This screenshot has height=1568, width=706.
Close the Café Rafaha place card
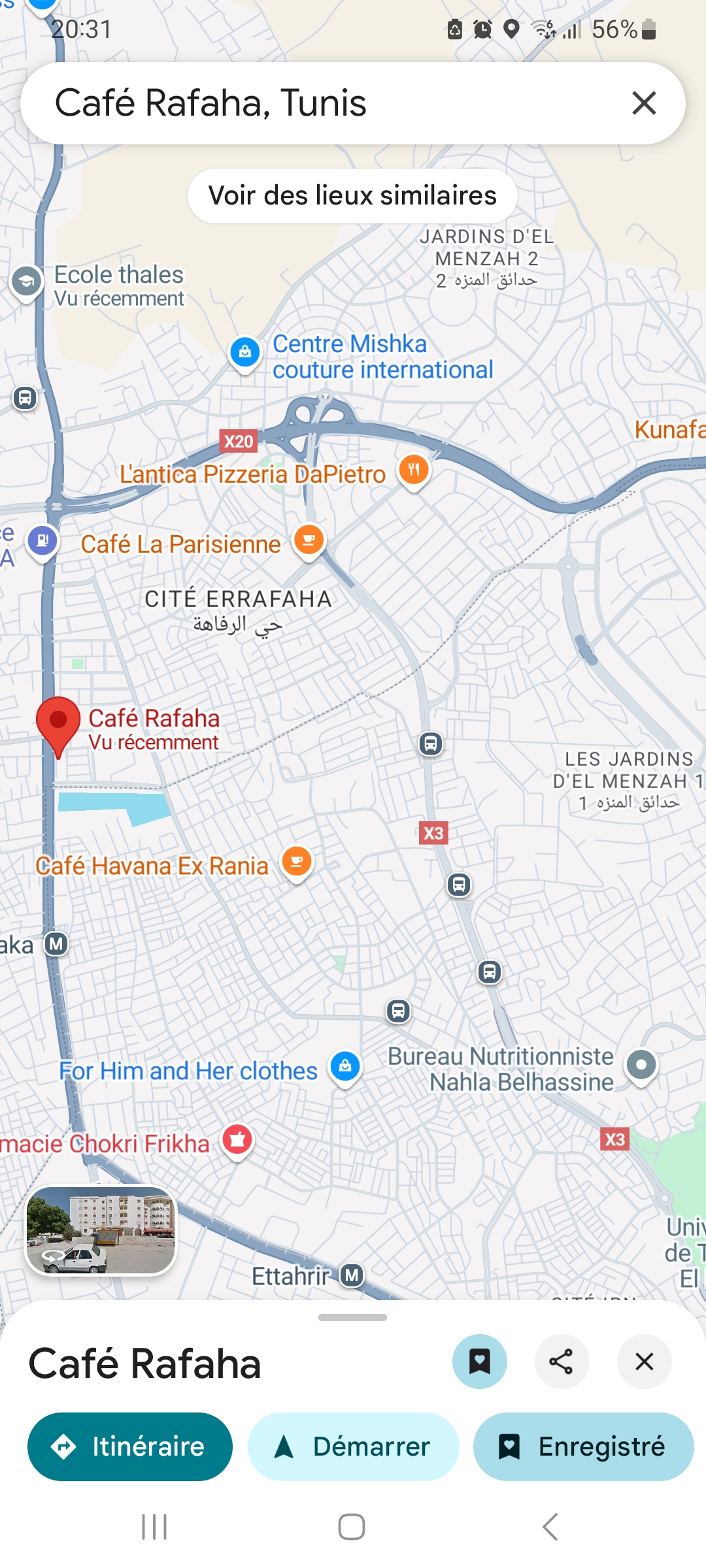point(644,1362)
